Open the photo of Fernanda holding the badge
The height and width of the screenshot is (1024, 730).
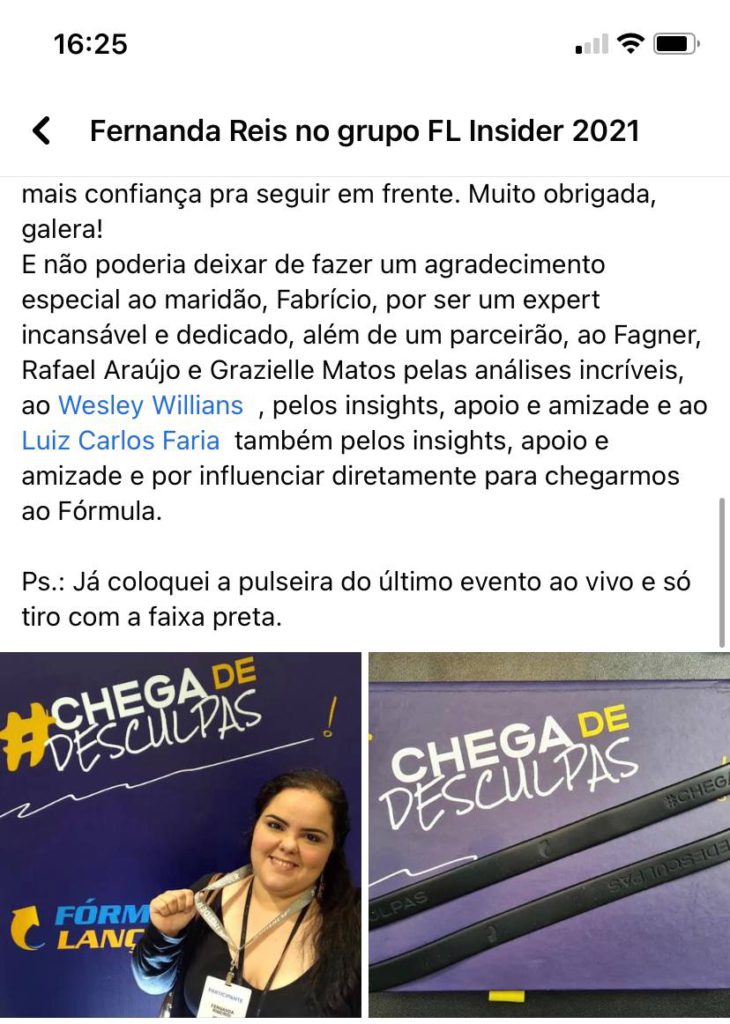(180, 835)
